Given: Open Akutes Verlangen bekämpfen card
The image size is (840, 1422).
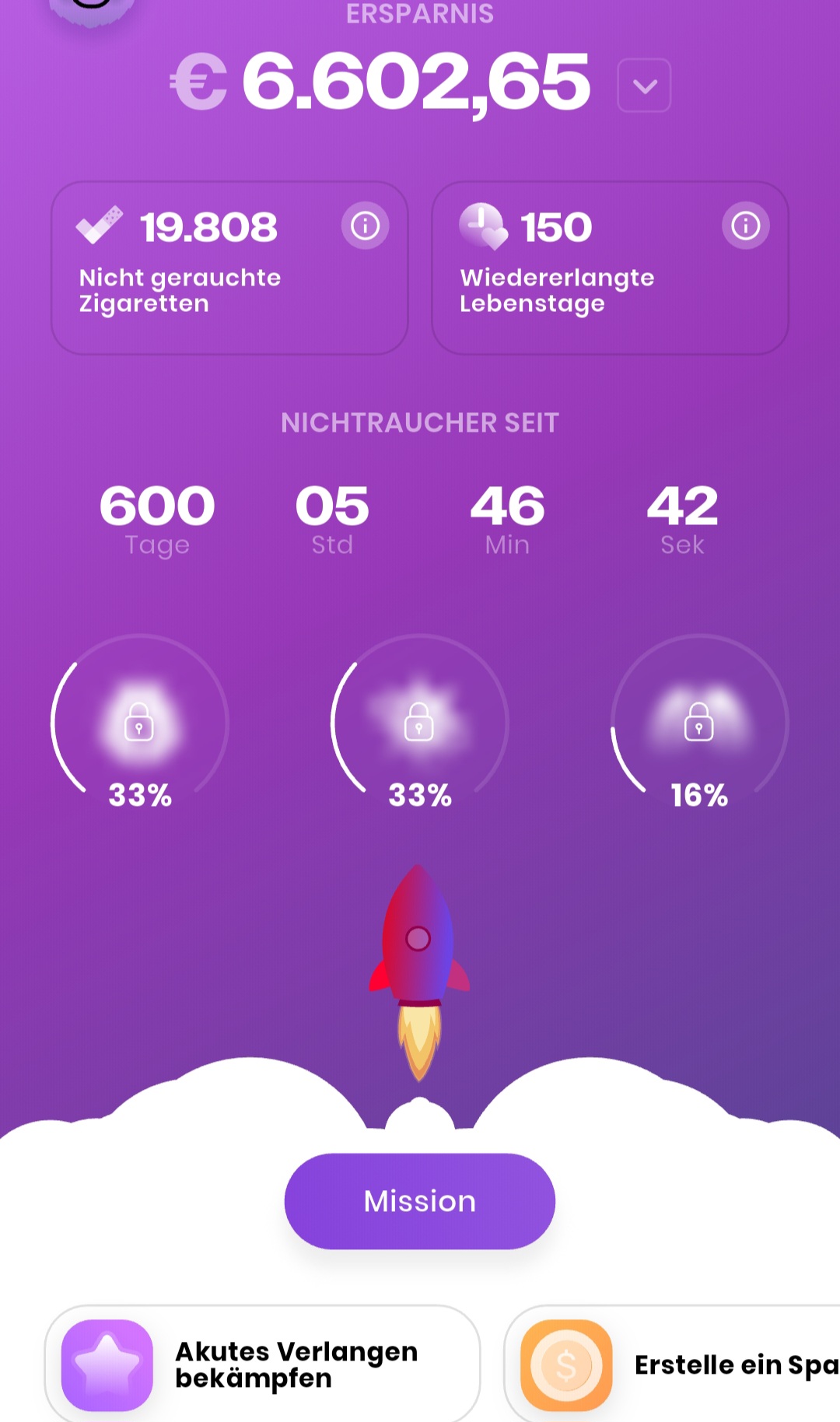Looking at the screenshot, I should (x=263, y=1364).
